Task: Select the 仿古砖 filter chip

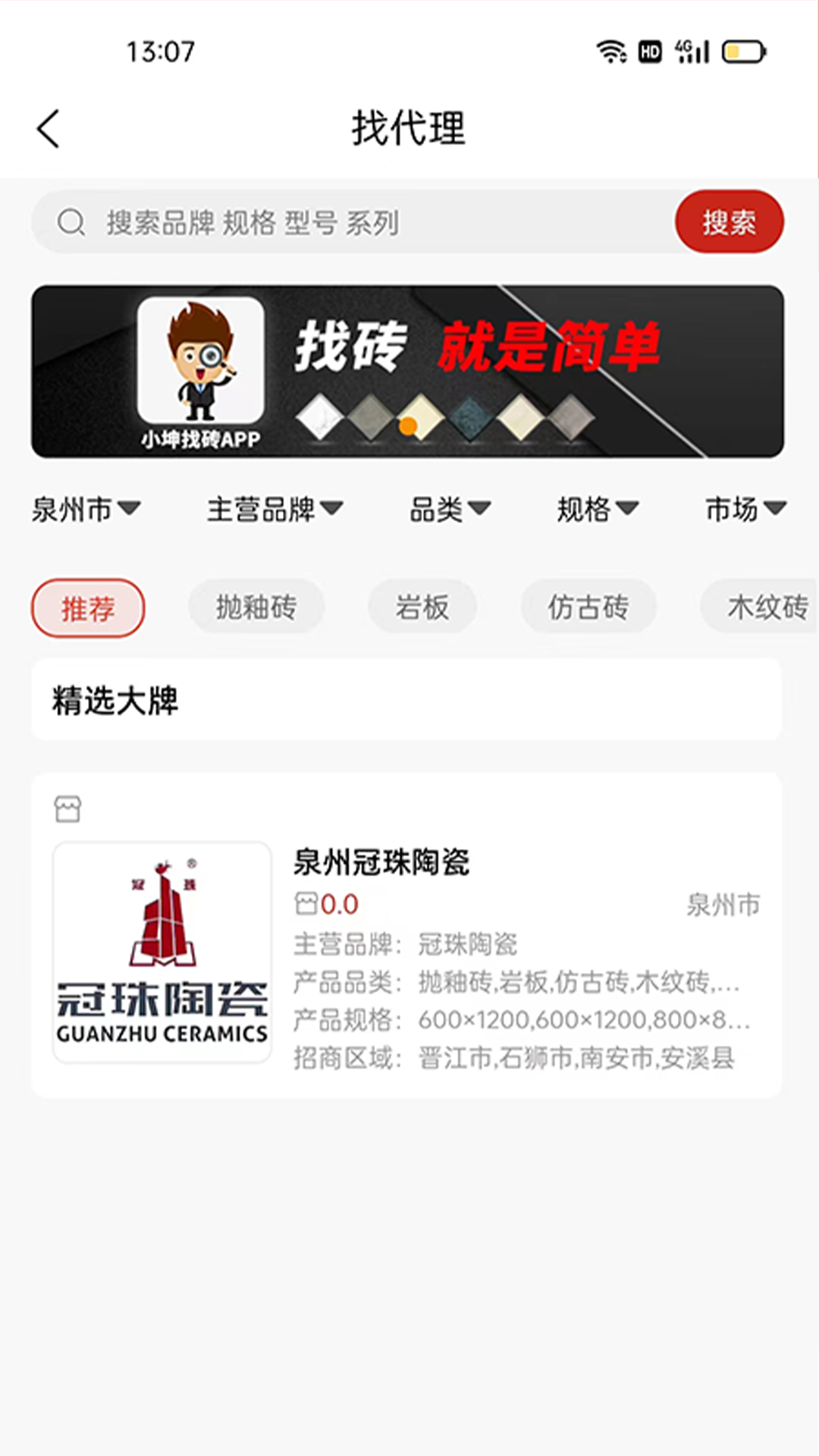Action: pyautogui.click(x=589, y=606)
